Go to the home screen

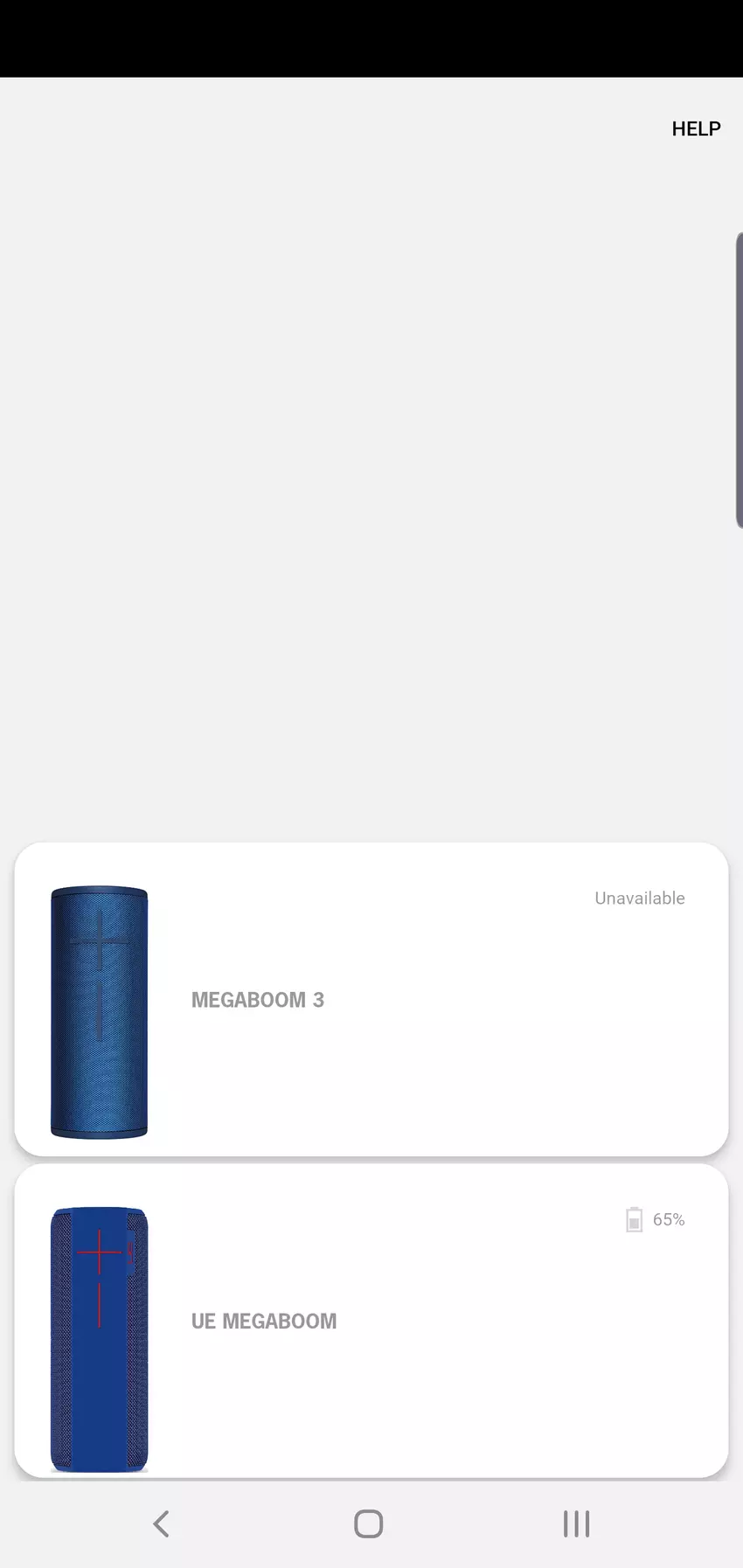(368, 1523)
